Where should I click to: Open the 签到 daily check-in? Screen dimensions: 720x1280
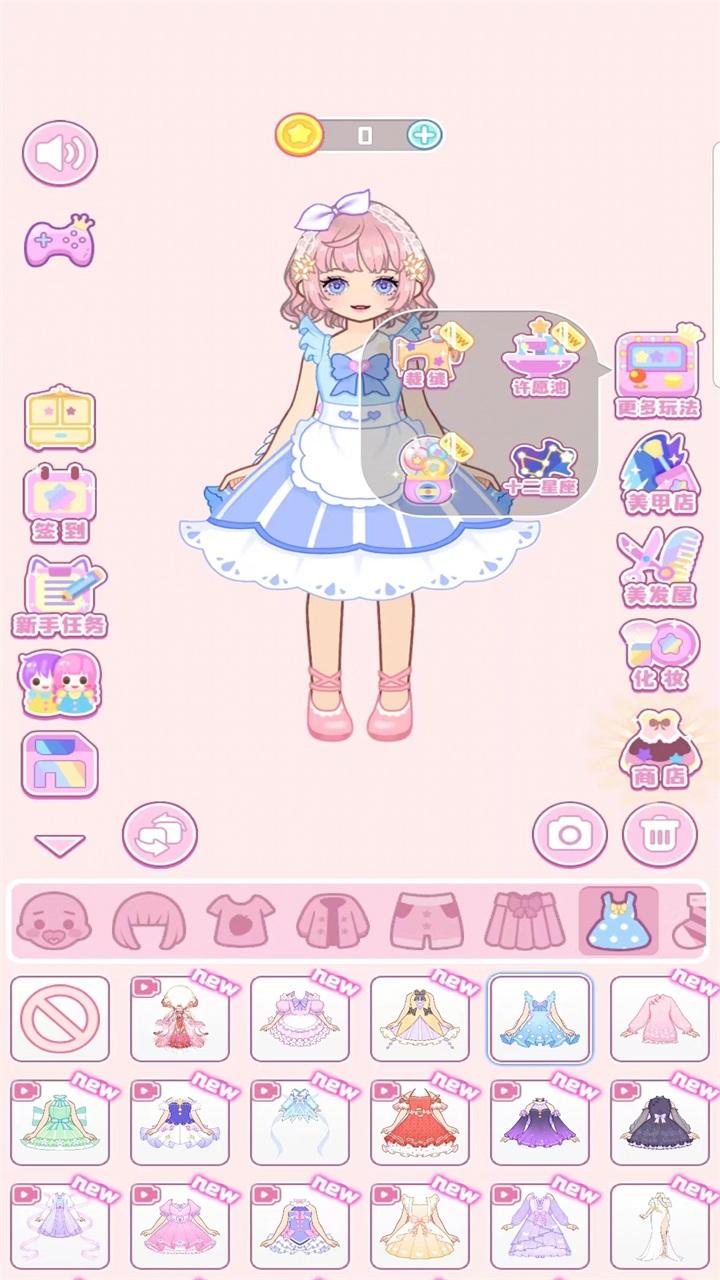click(60, 503)
